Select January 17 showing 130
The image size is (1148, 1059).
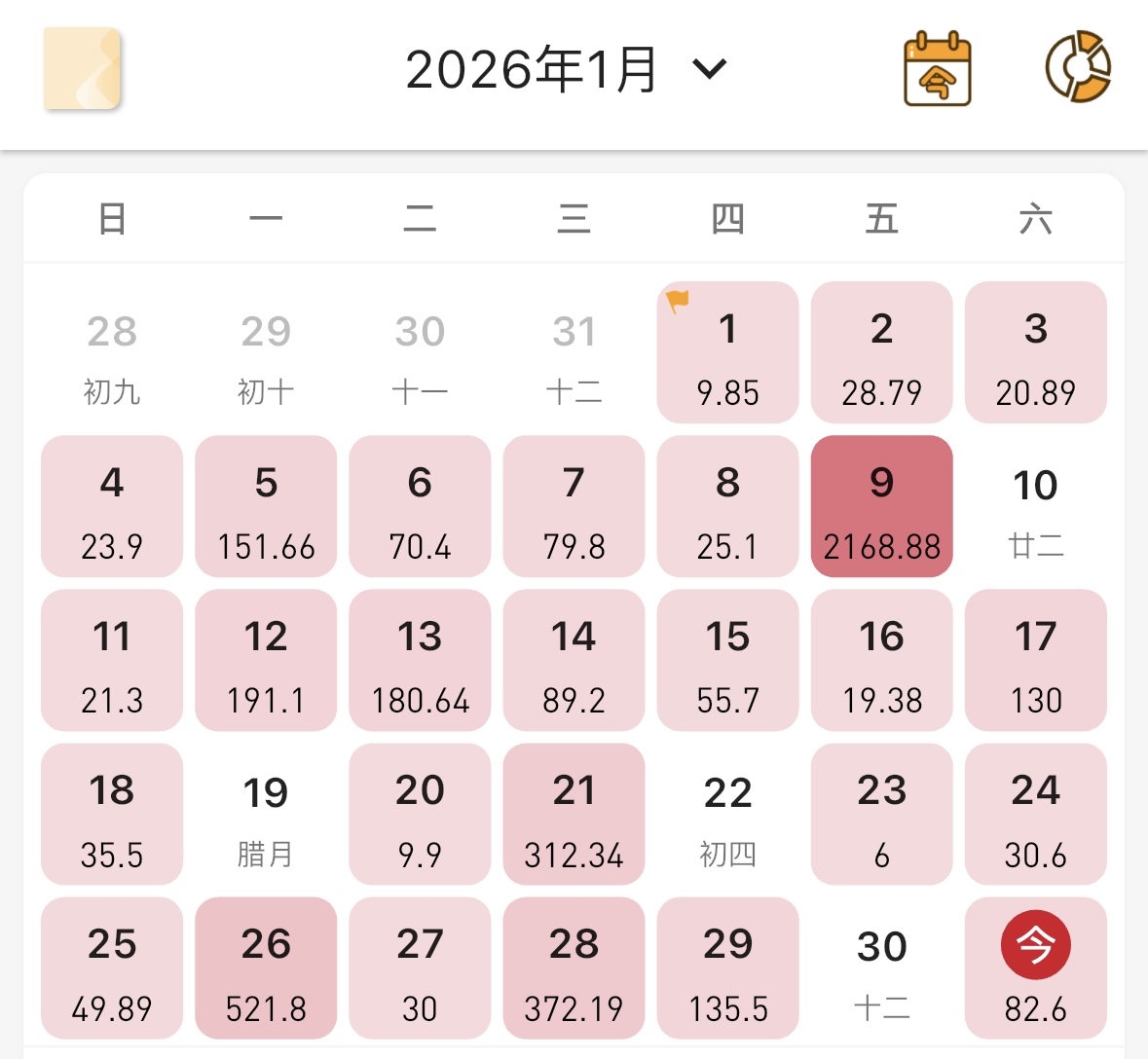pos(1035,660)
